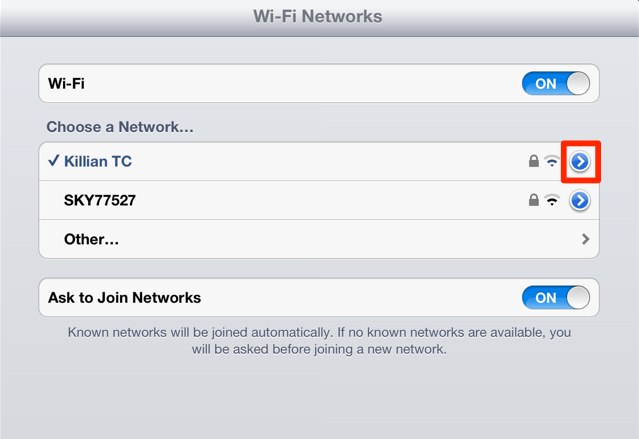Disable Ask to Join Networks
Screen dimensions: 639x439
(555, 298)
